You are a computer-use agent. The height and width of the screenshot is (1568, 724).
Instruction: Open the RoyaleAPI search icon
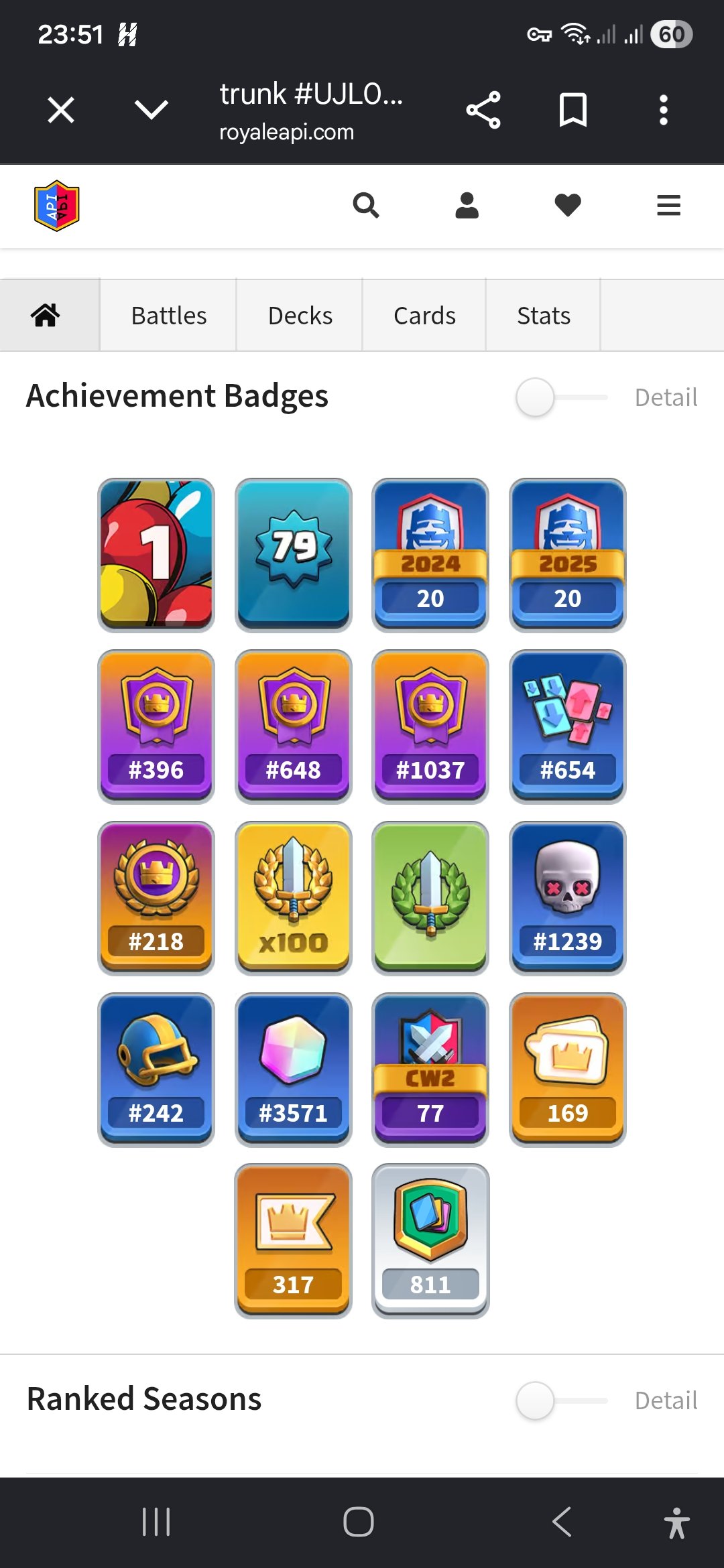click(366, 205)
